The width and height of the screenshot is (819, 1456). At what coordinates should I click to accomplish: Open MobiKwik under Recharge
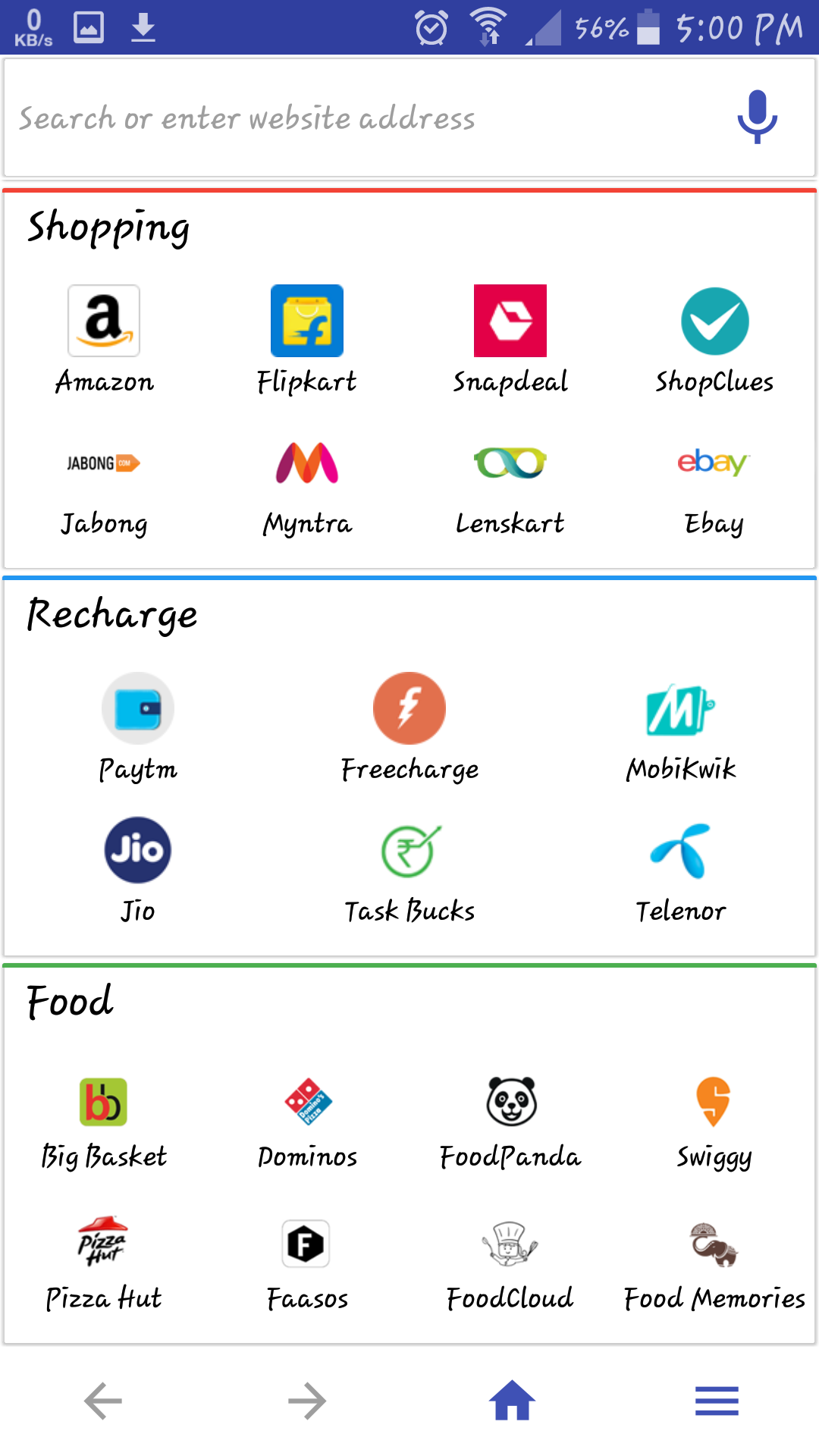pos(681,707)
